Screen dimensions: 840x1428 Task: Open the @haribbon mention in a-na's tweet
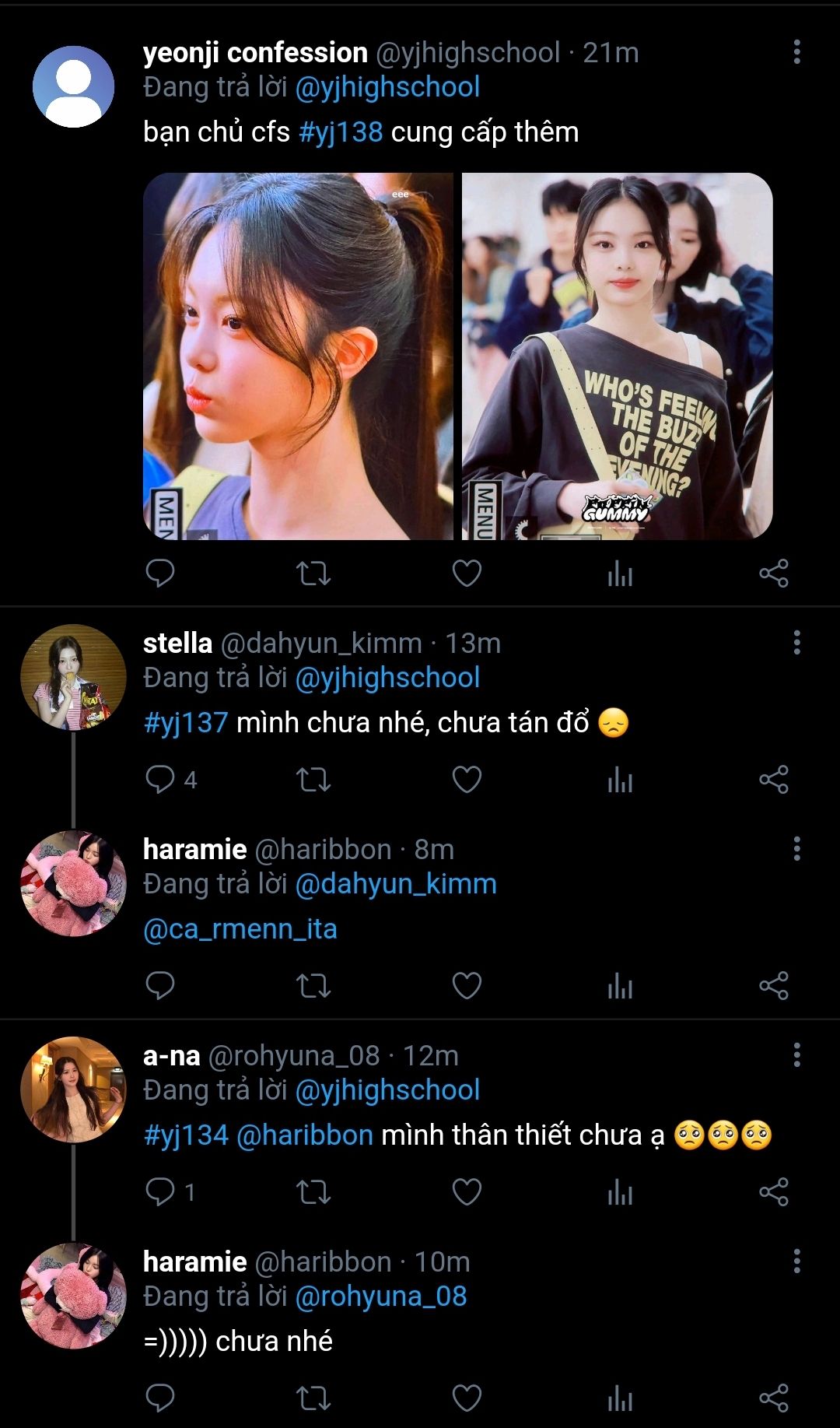coord(305,1135)
